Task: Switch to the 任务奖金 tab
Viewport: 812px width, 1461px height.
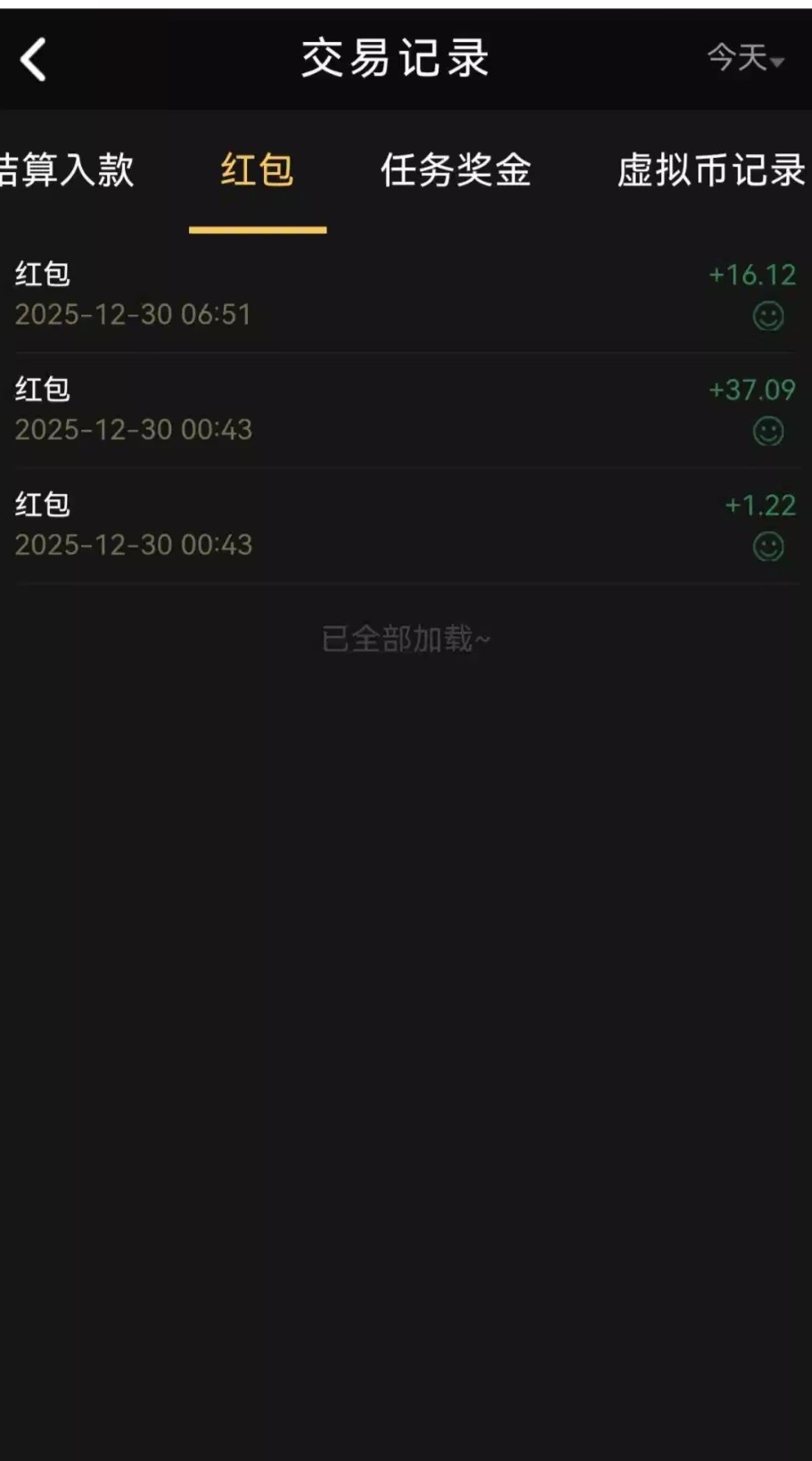Action: pyautogui.click(x=455, y=169)
